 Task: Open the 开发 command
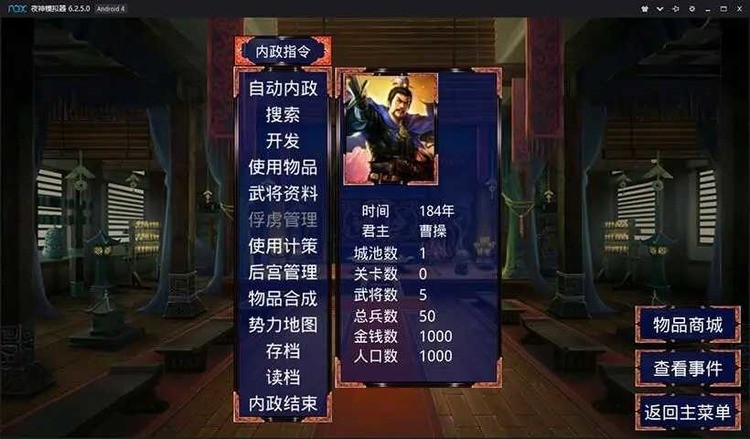(x=283, y=141)
